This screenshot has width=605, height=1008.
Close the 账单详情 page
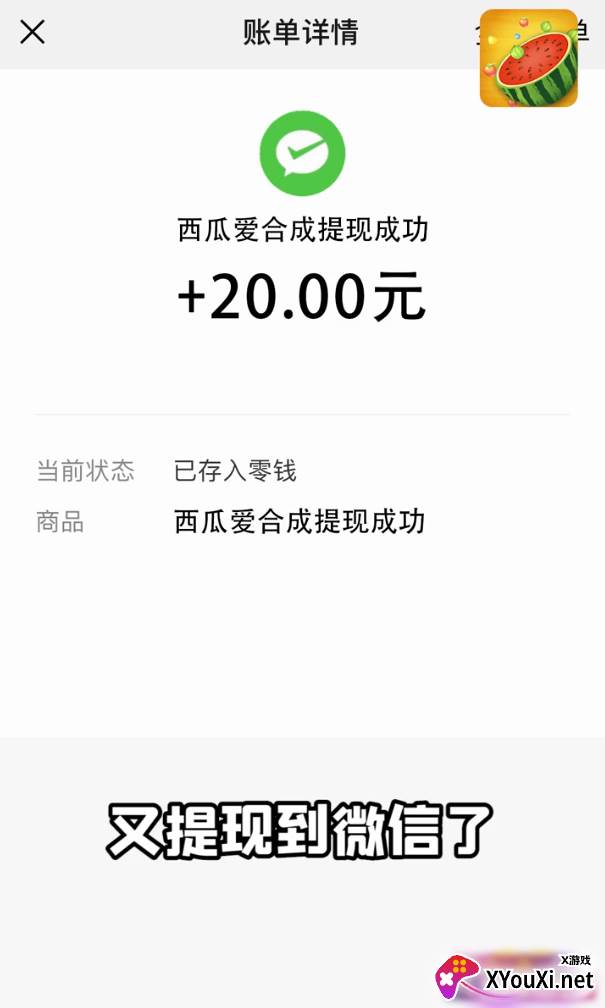(x=33, y=32)
